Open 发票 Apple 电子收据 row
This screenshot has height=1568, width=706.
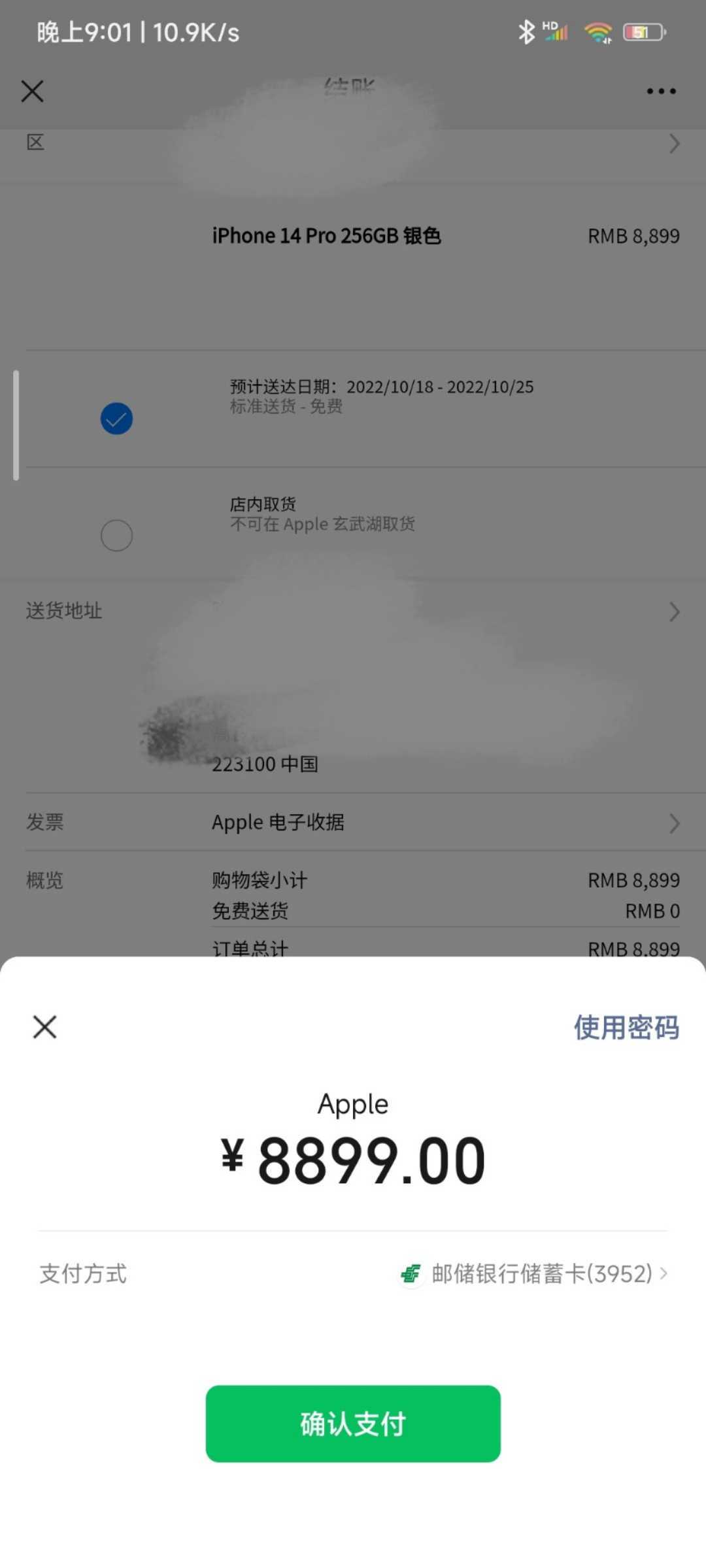click(x=353, y=823)
